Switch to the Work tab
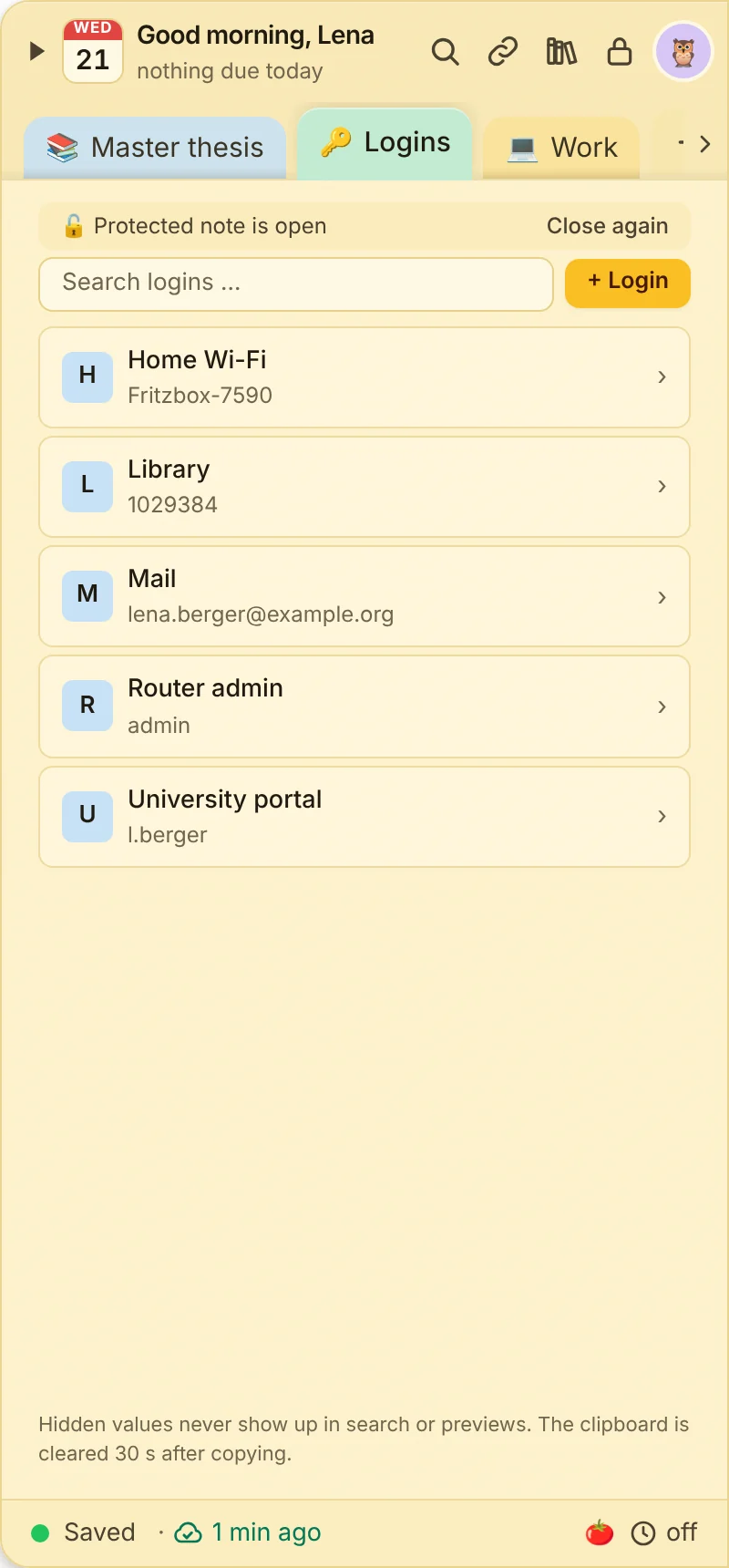This screenshot has height=1568, width=729. tap(561, 148)
